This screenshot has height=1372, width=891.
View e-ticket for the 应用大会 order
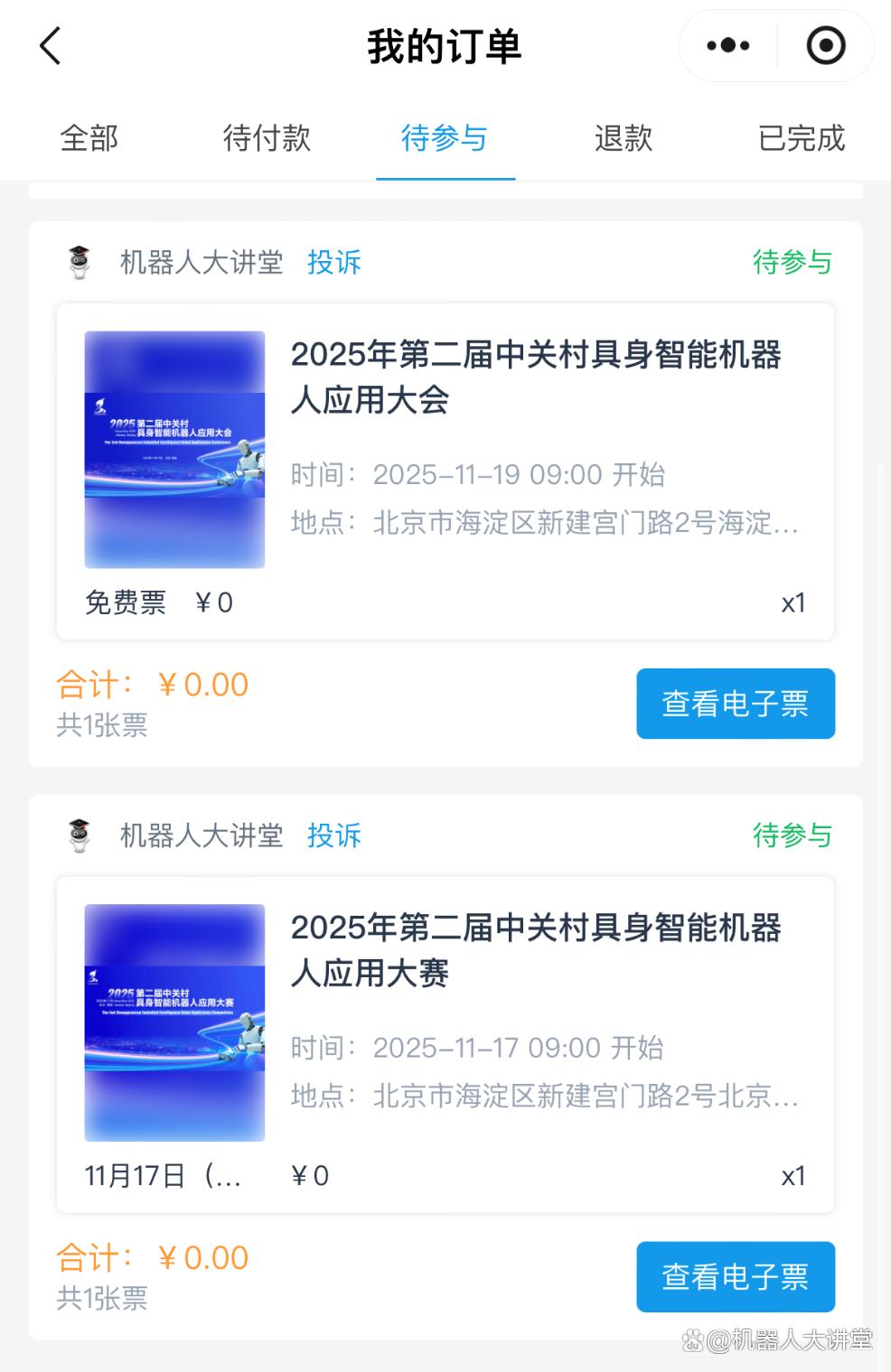pos(736,704)
